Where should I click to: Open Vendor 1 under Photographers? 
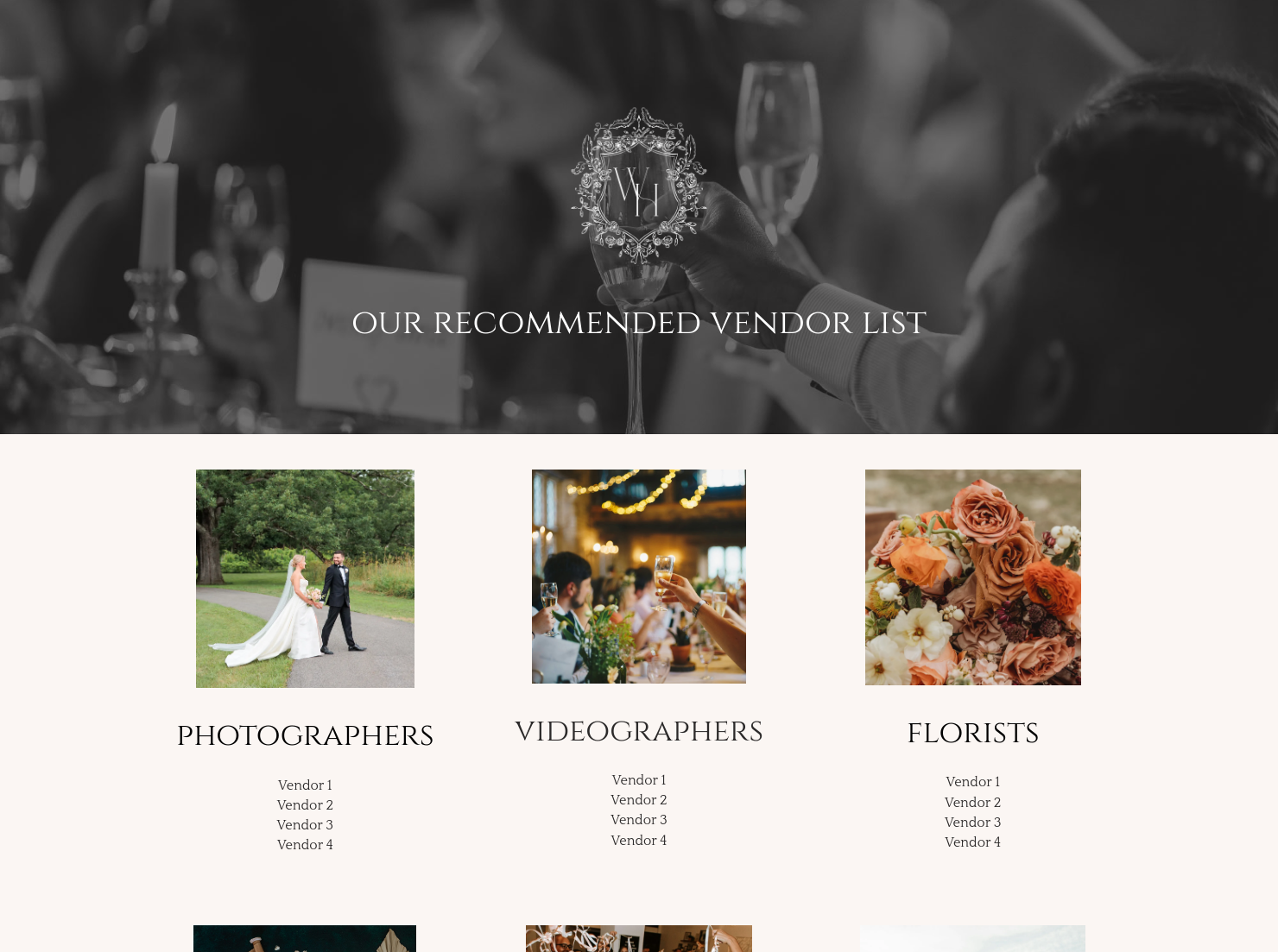[305, 785]
